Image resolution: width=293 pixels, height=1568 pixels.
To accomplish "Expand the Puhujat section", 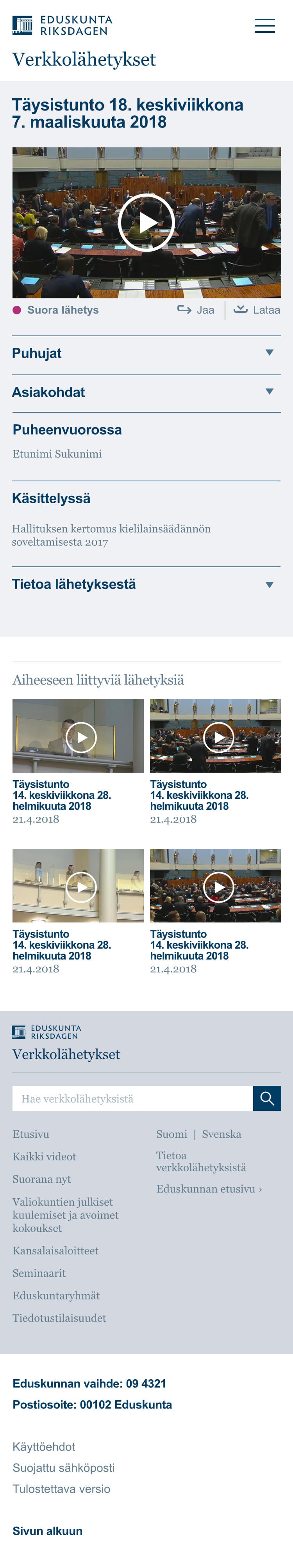I will click(146, 353).
